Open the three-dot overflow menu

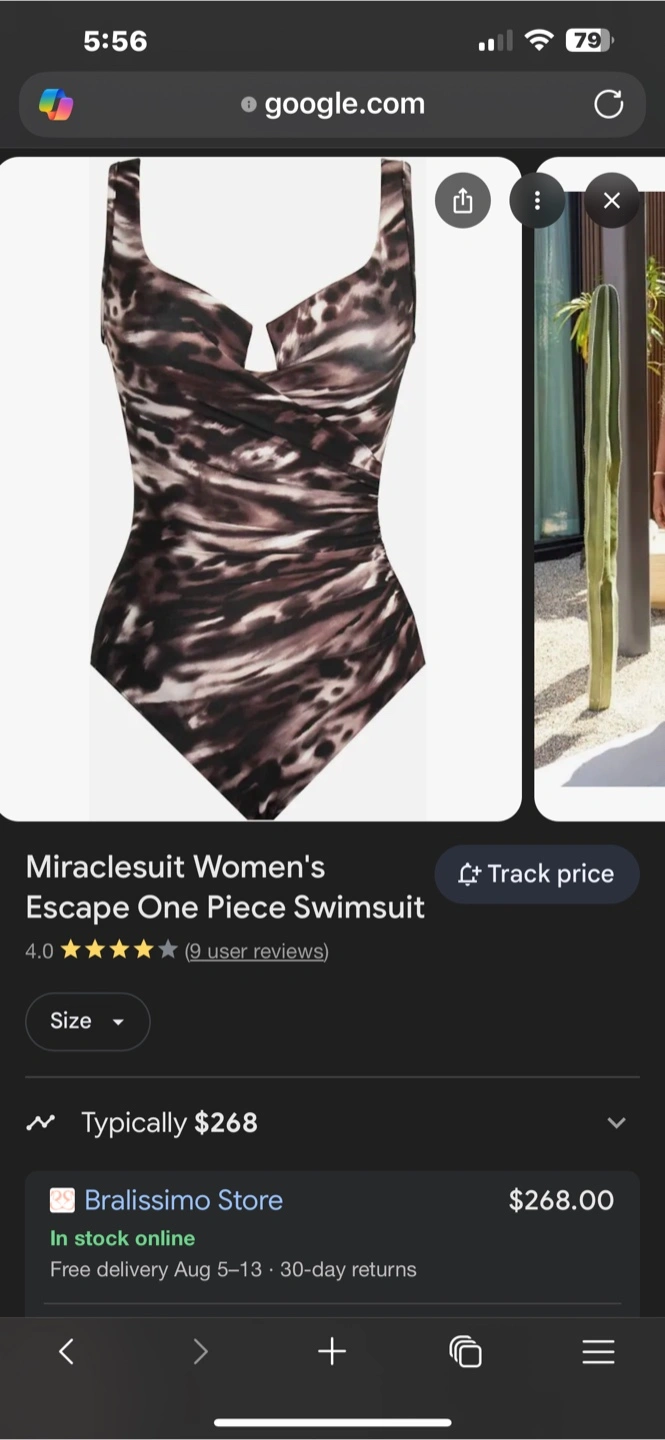(x=537, y=201)
